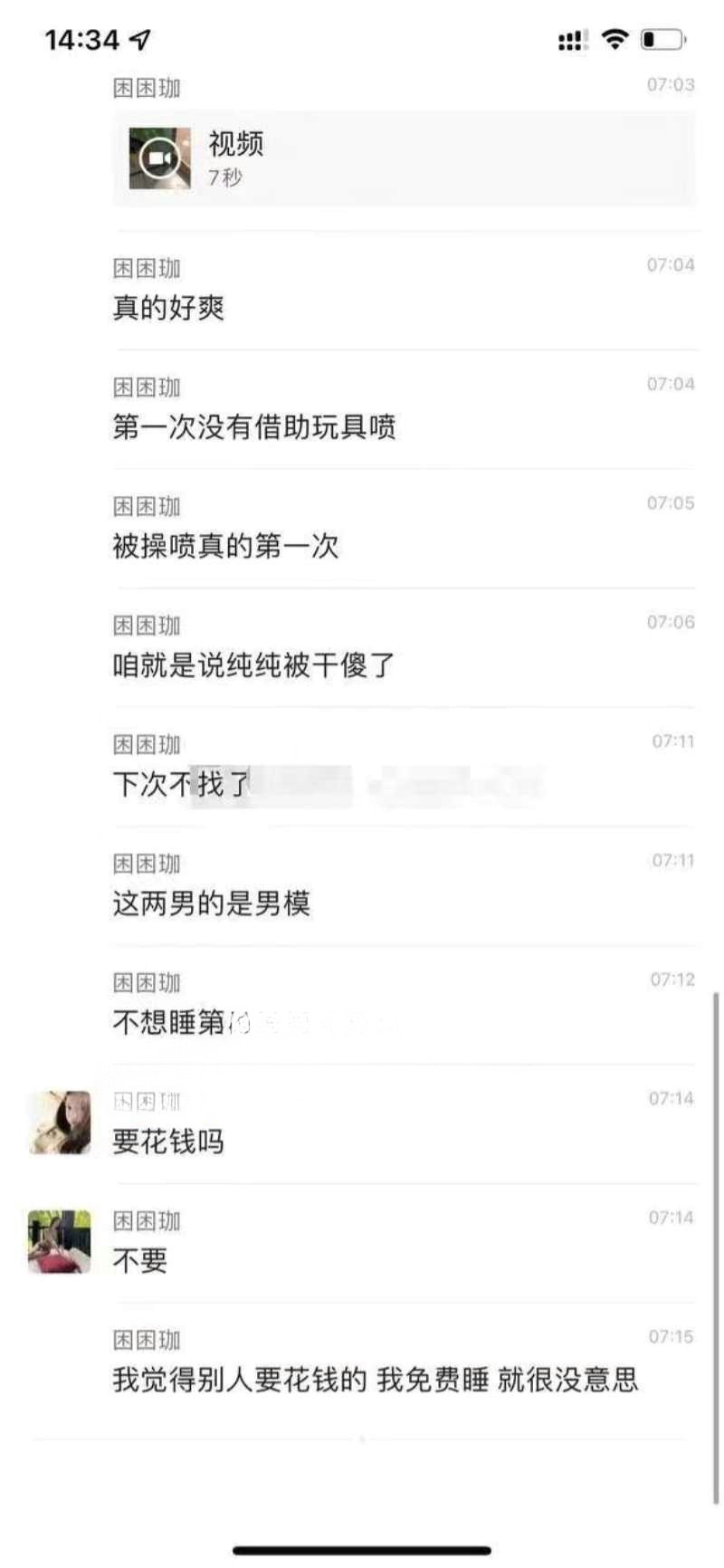Open sender avatar beside 要花钱吗 message
724x1568 pixels.
(x=60, y=1123)
